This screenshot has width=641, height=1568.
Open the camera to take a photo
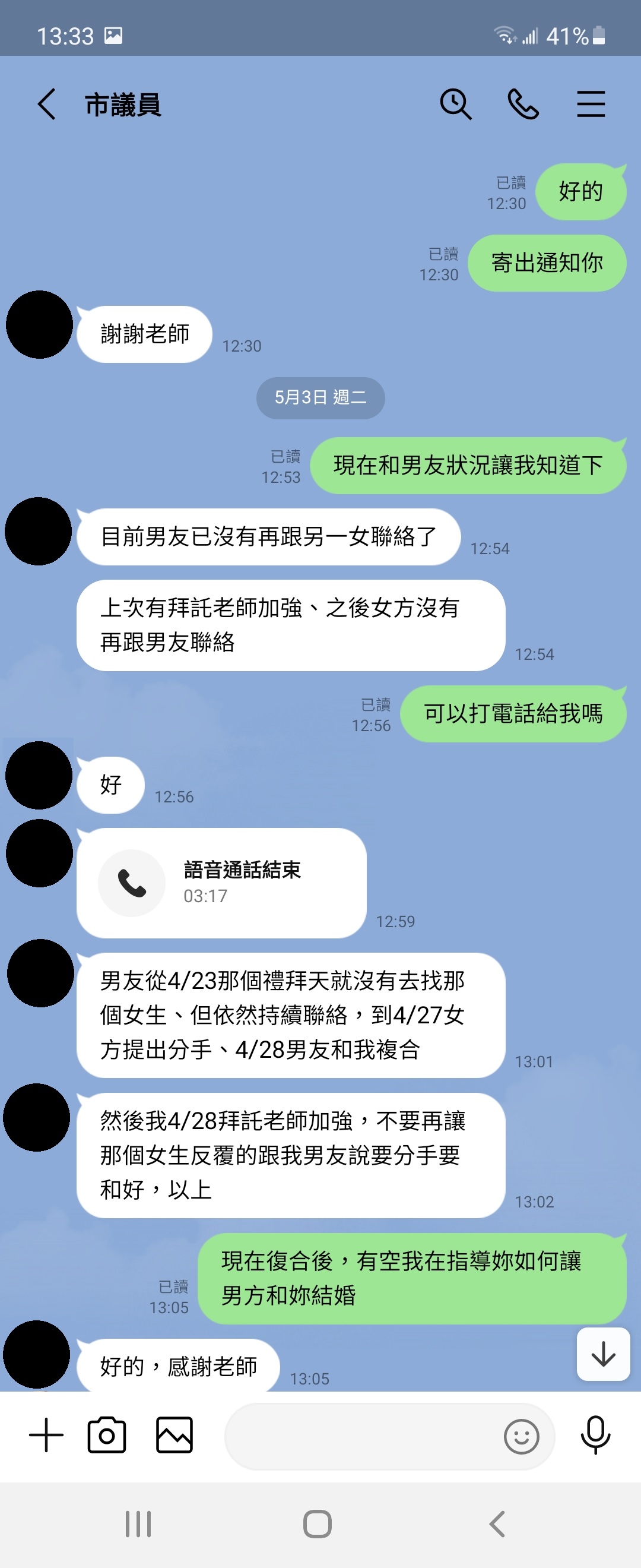(x=107, y=1435)
